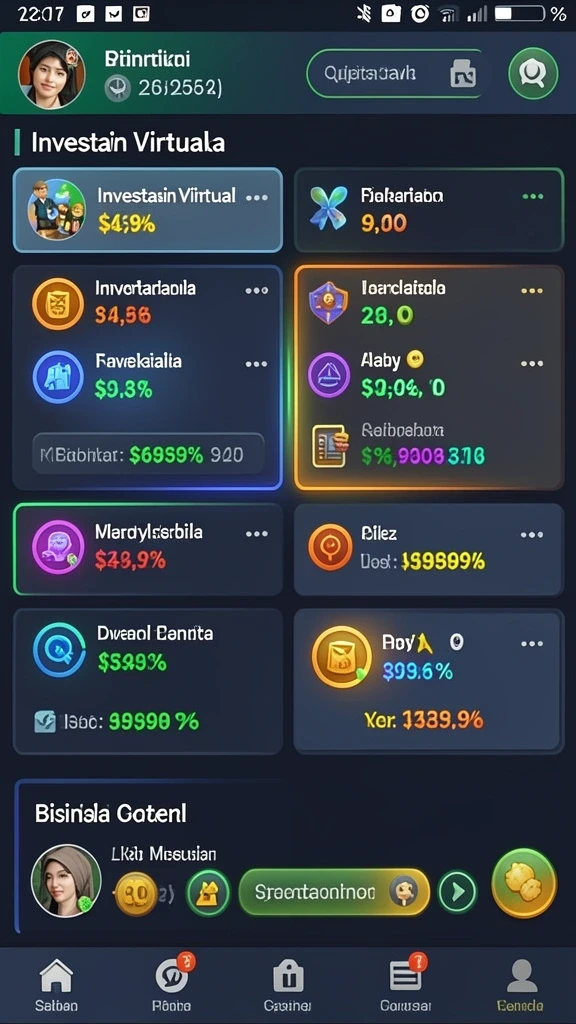The image size is (576, 1024).
Task: Open overflow menu on the Roy card
Action: click(x=532, y=644)
